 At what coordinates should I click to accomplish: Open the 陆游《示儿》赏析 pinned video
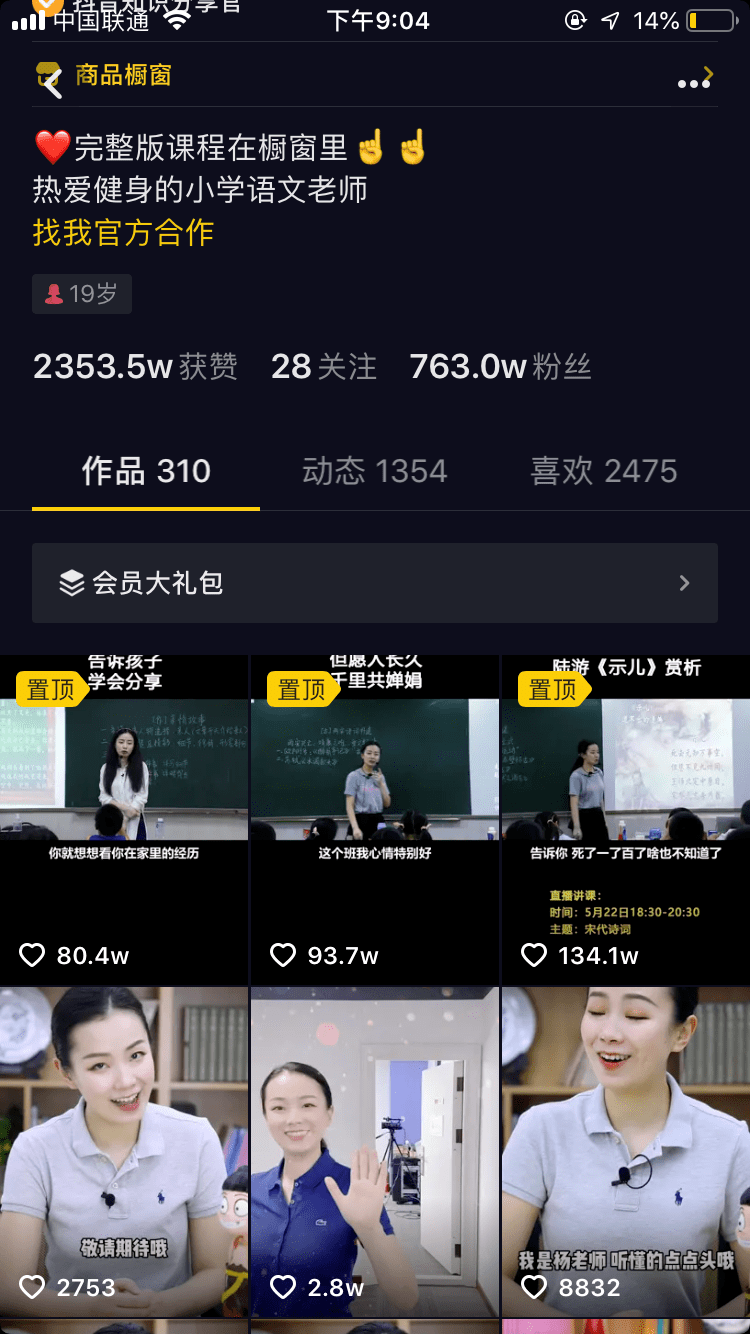[x=626, y=820]
